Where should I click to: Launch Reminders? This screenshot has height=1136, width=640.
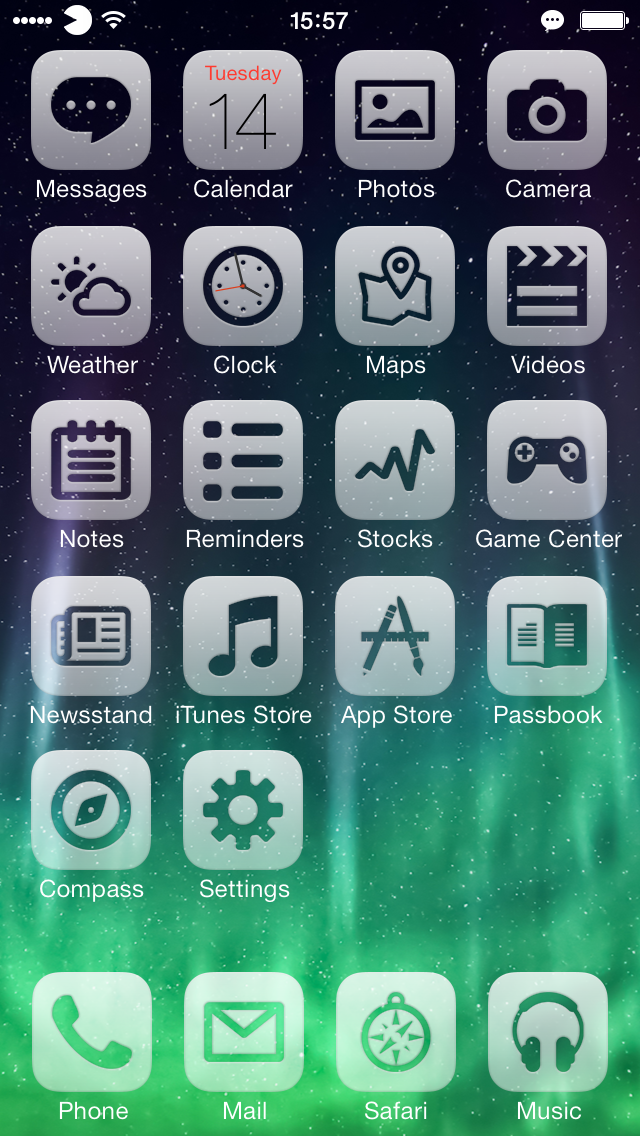coord(243,461)
